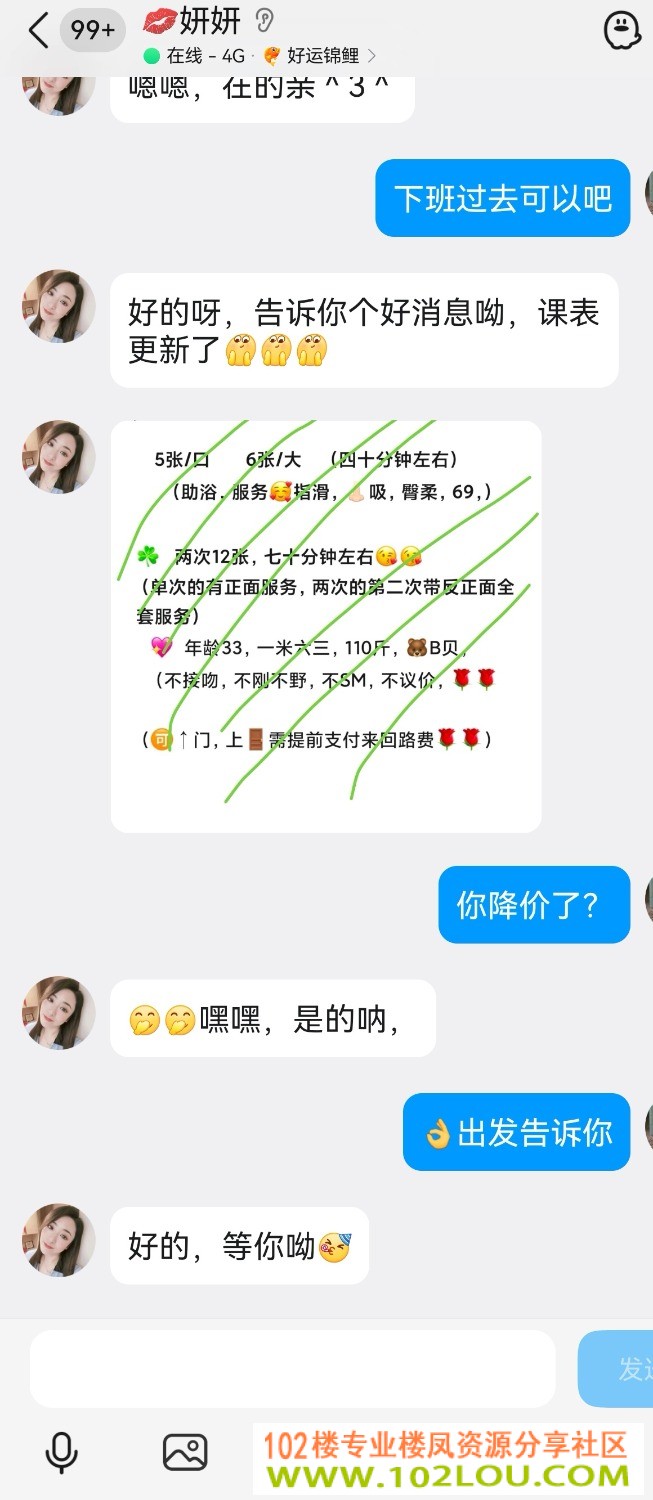Open avatar next to 好的，等你呦
653x1500 pixels.
[x=59, y=1240]
